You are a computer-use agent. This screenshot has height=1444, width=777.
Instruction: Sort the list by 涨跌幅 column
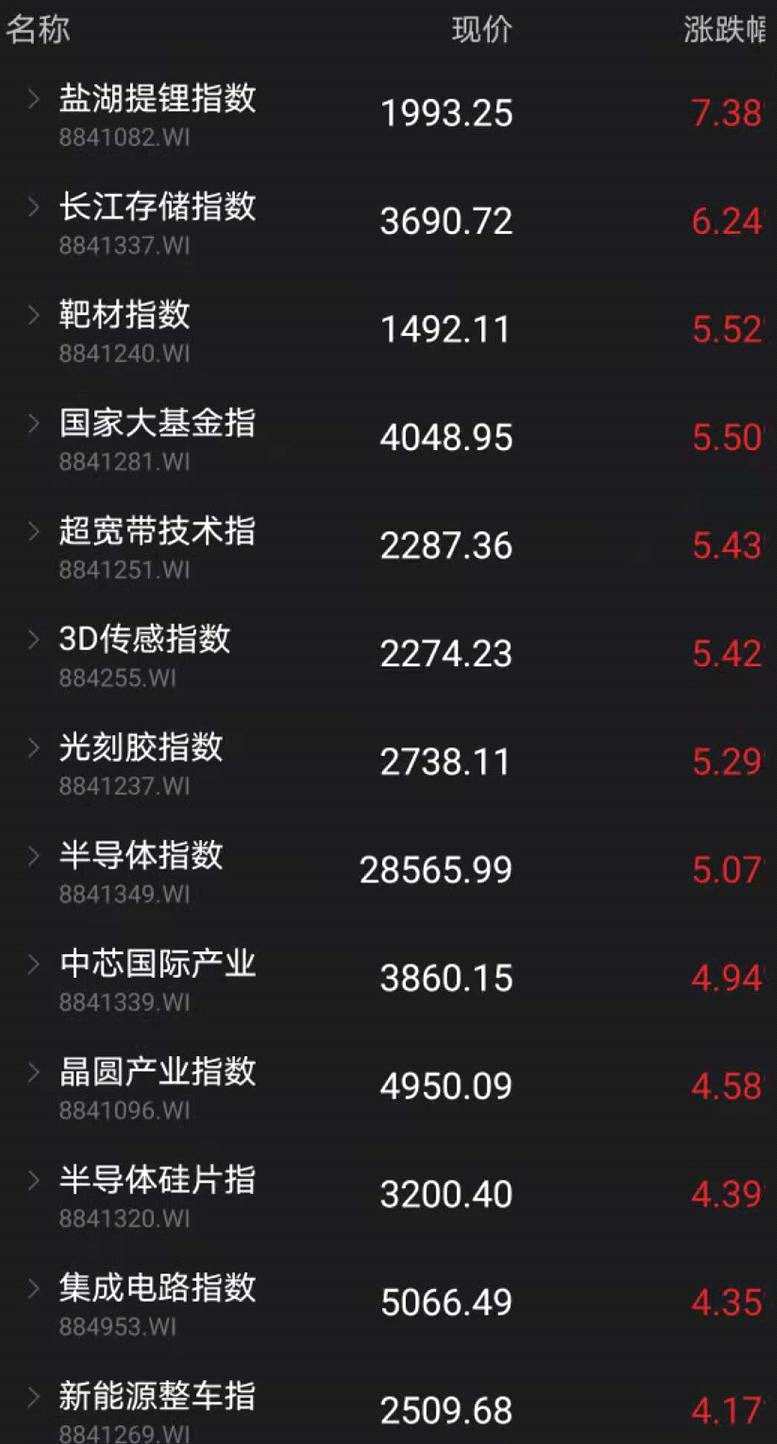coord(726,30)
